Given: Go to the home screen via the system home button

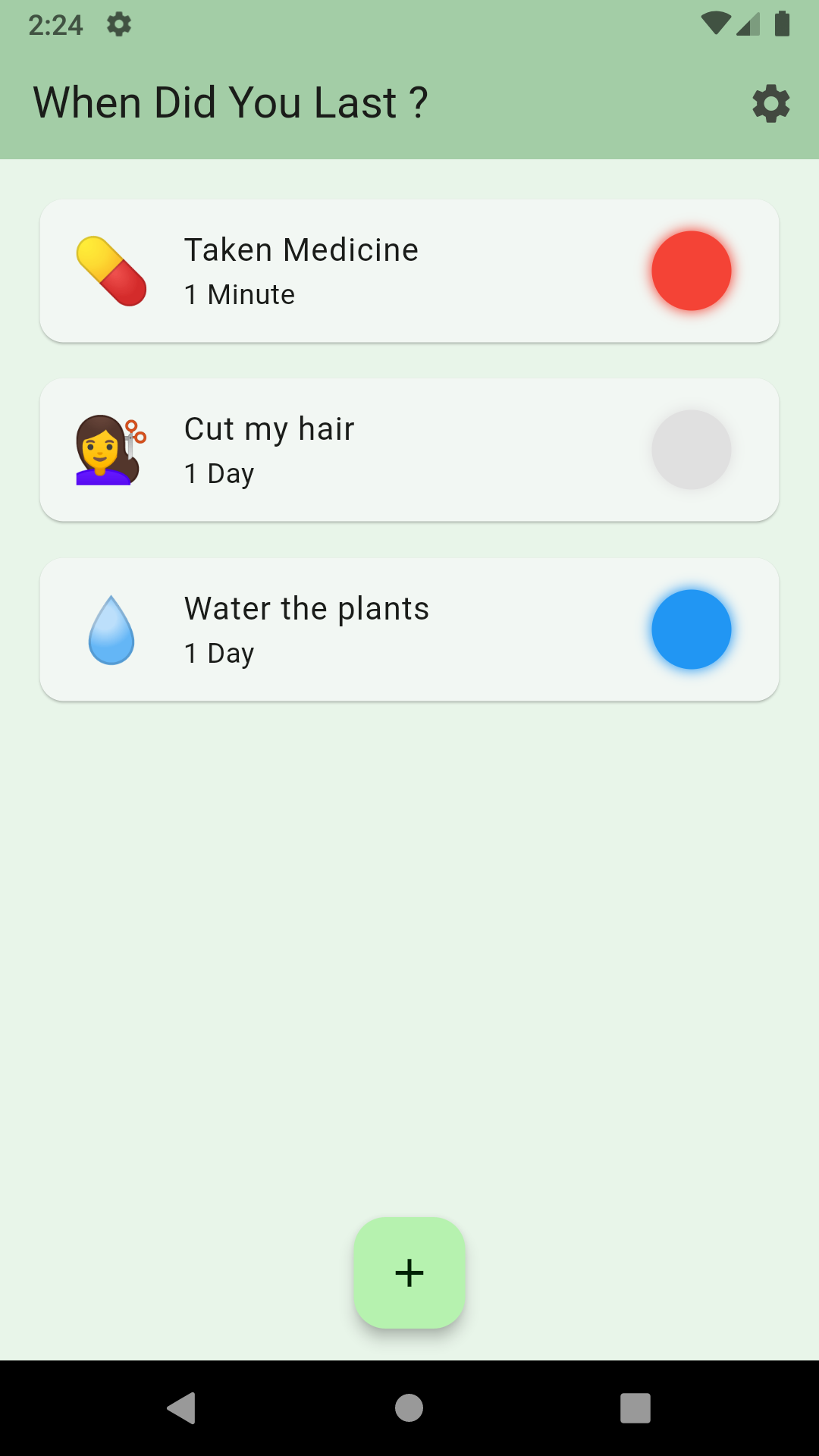Looking at the screenshot, I should 409,1408.
